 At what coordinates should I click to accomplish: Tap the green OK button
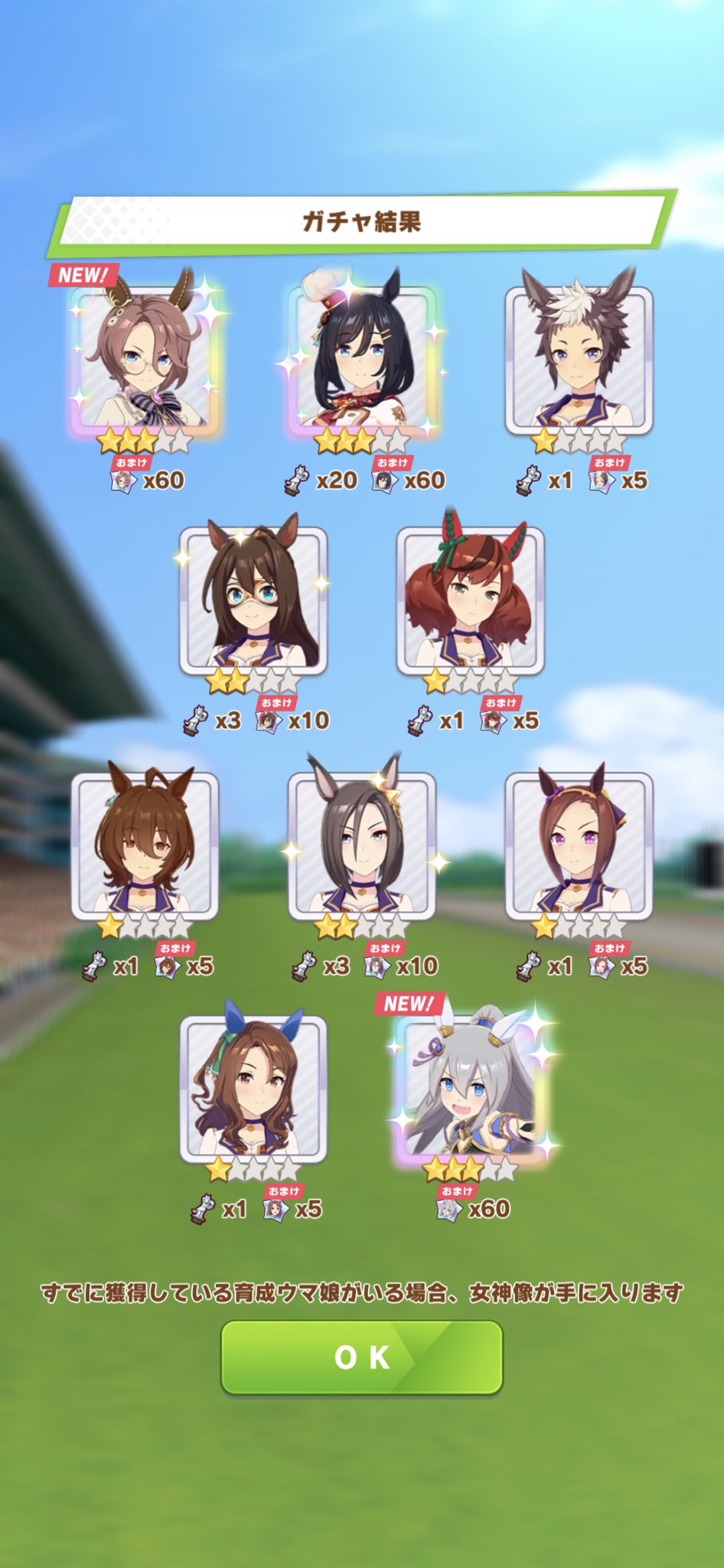(362, 1357)
